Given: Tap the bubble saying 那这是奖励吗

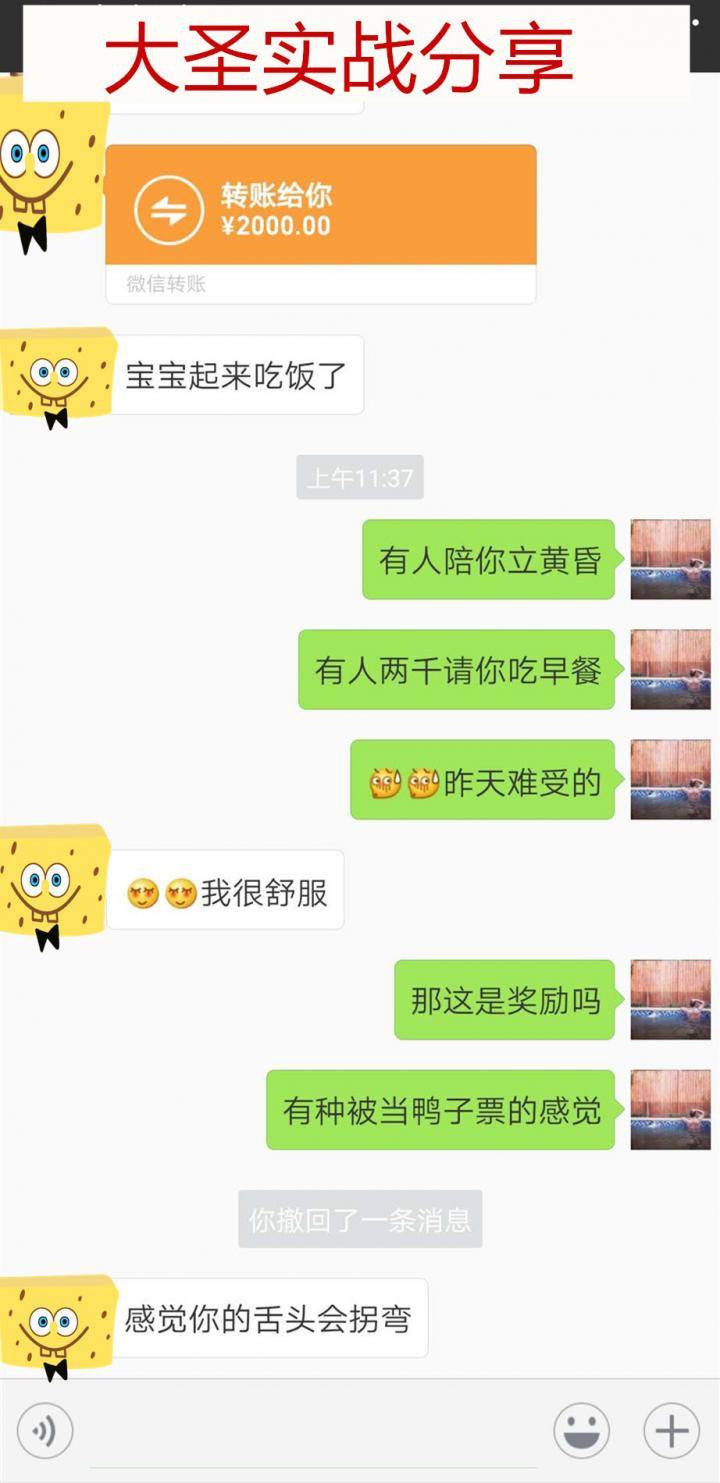Looking at the screenshot, I should (505, 1000).
